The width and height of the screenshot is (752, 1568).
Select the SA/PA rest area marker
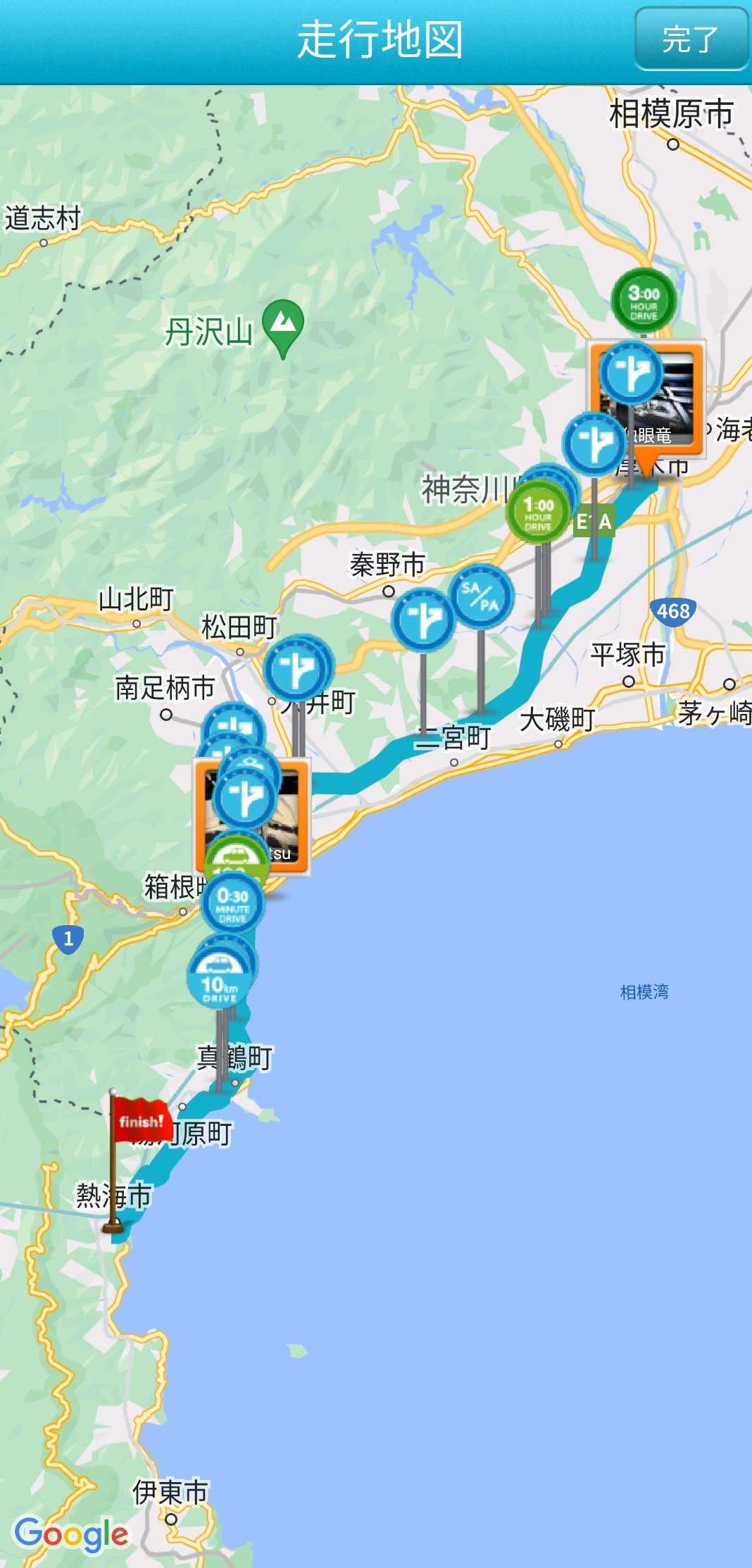(x=481, y=596)
